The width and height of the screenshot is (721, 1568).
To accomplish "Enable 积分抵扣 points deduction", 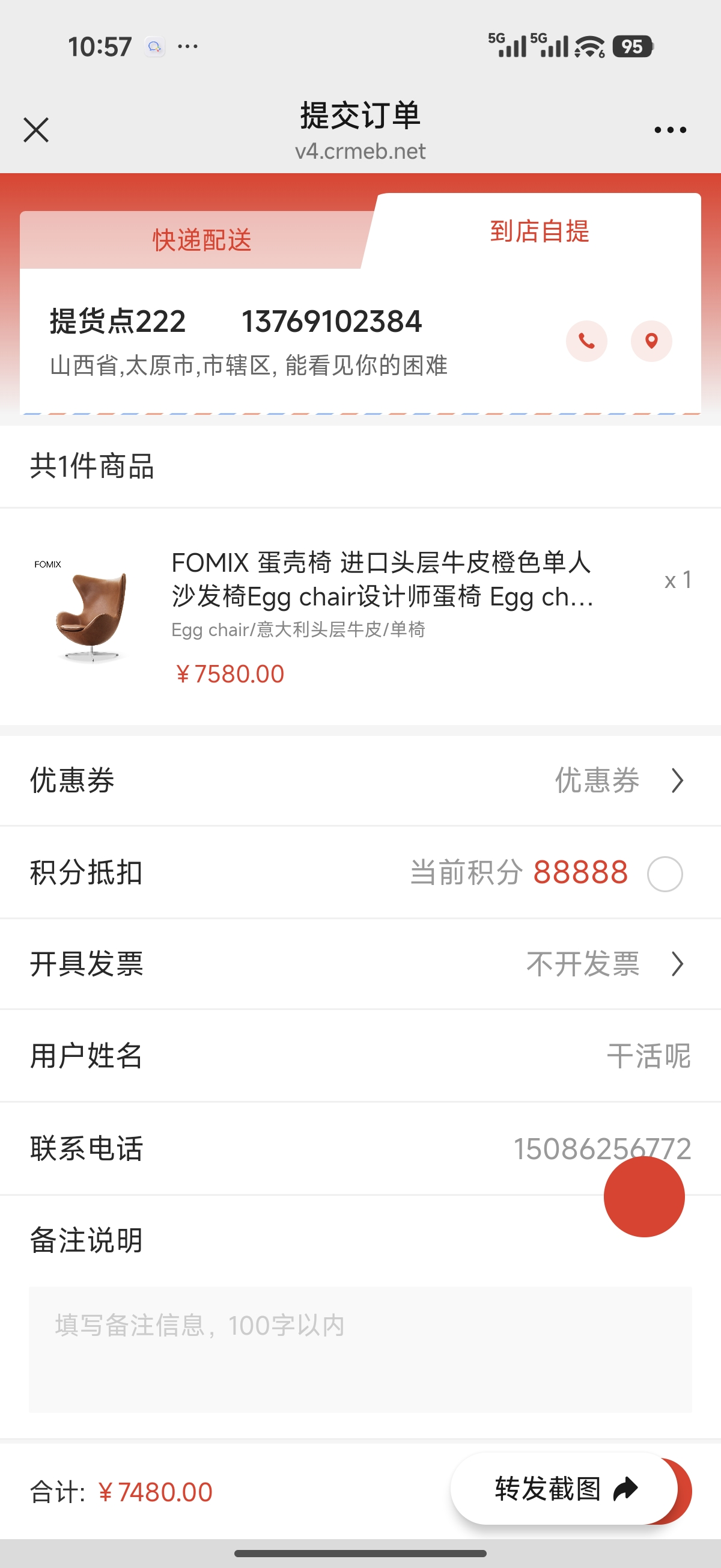I will coord(665,874).
